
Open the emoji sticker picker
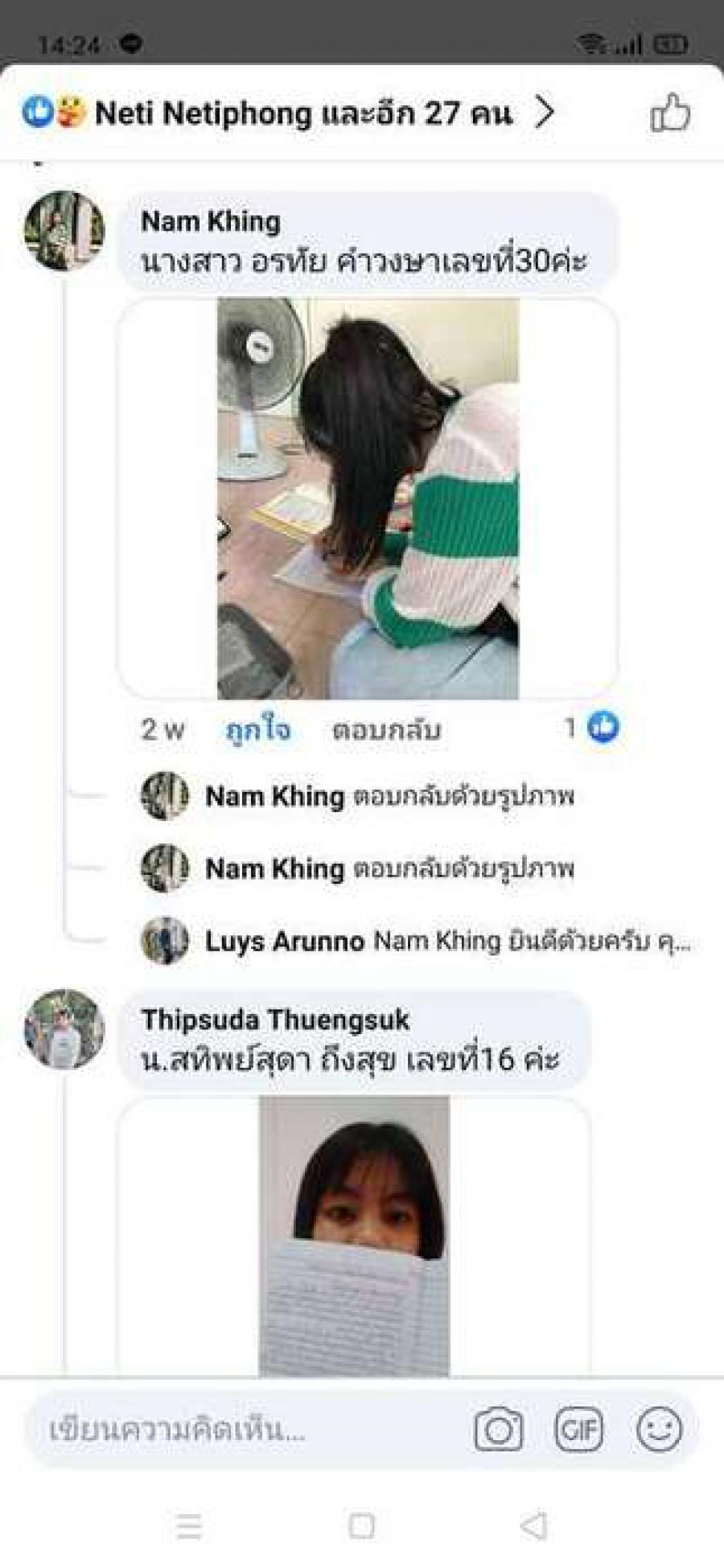[659, 1429]
